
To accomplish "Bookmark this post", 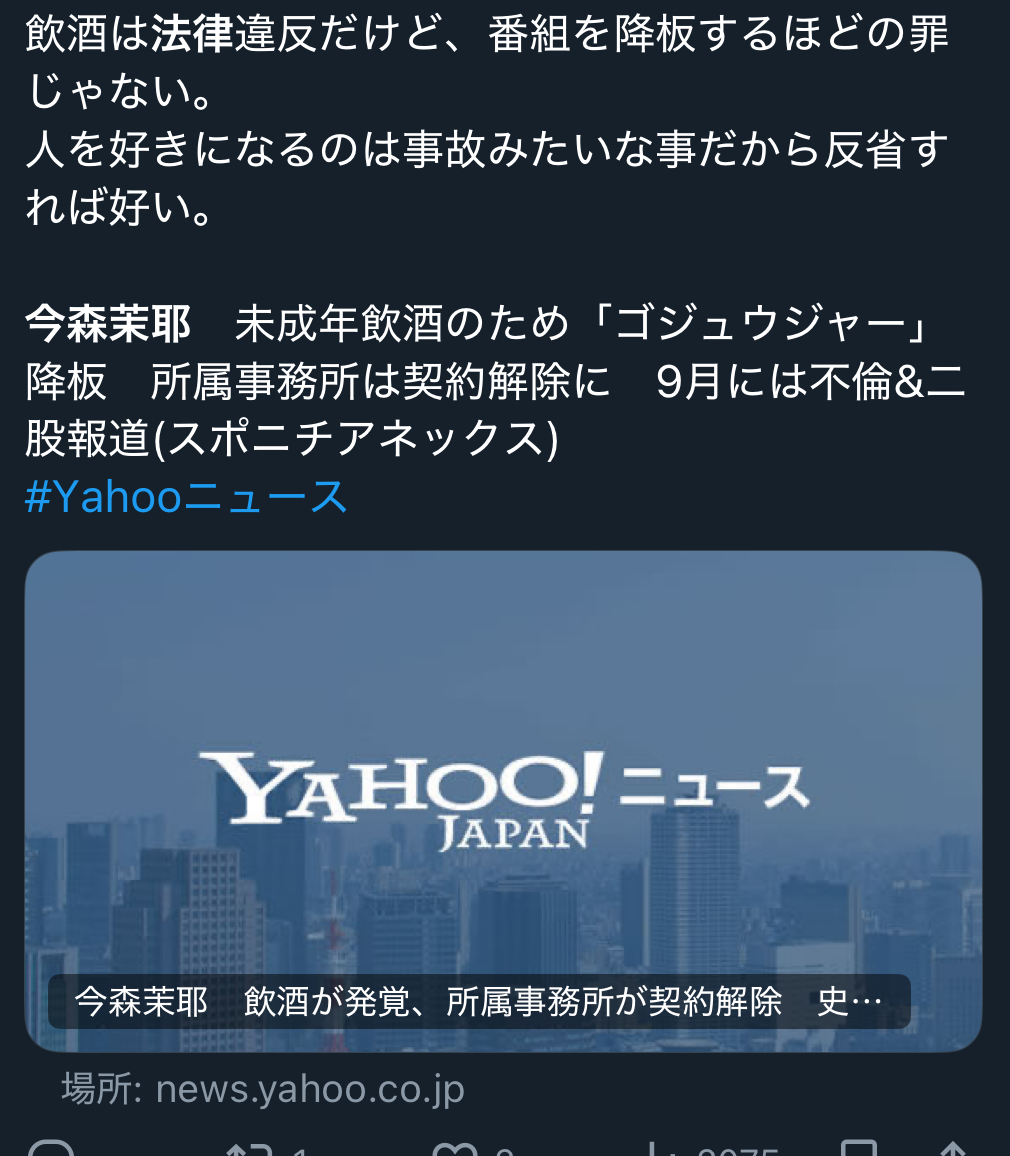I will [859, 1148].
